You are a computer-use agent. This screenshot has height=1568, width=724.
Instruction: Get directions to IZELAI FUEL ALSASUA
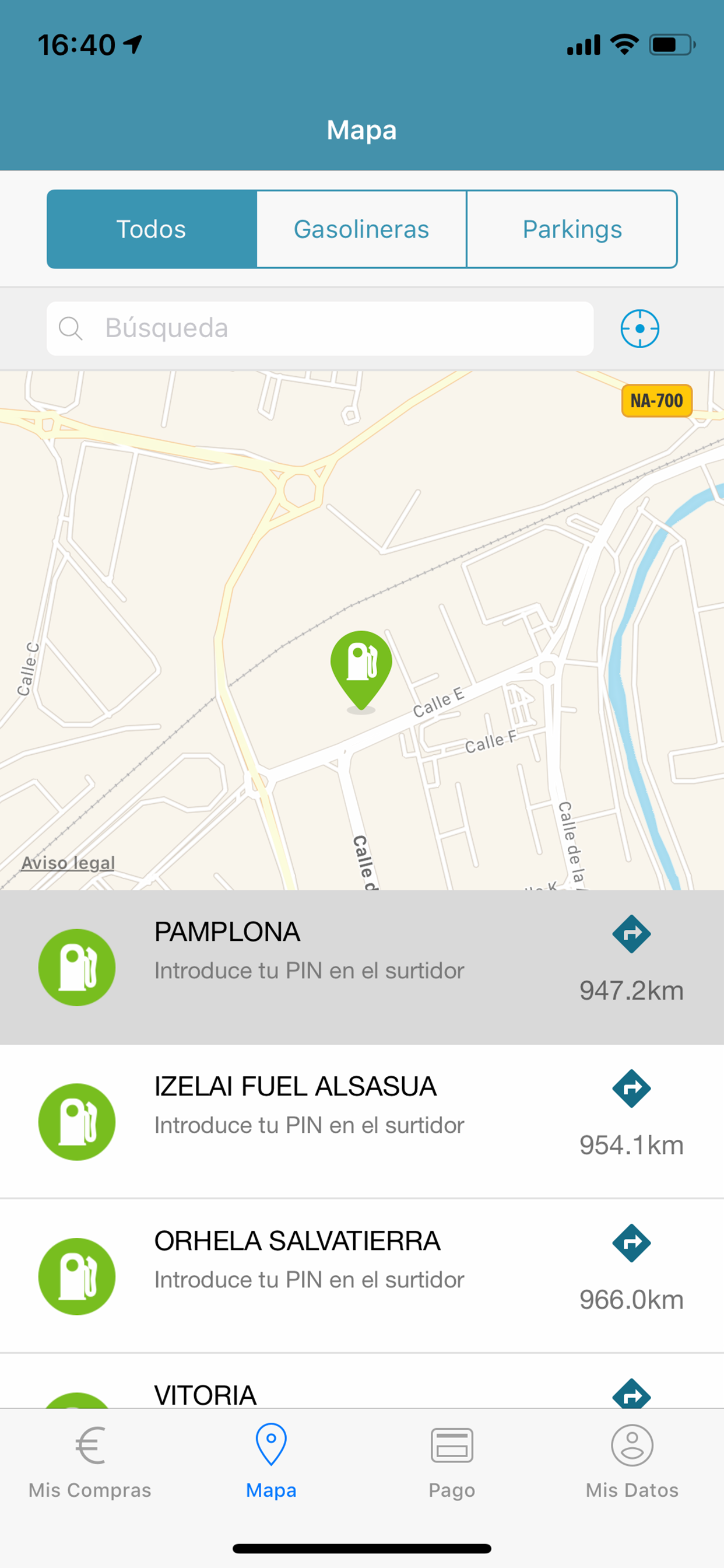click(x=631, y=1088)
